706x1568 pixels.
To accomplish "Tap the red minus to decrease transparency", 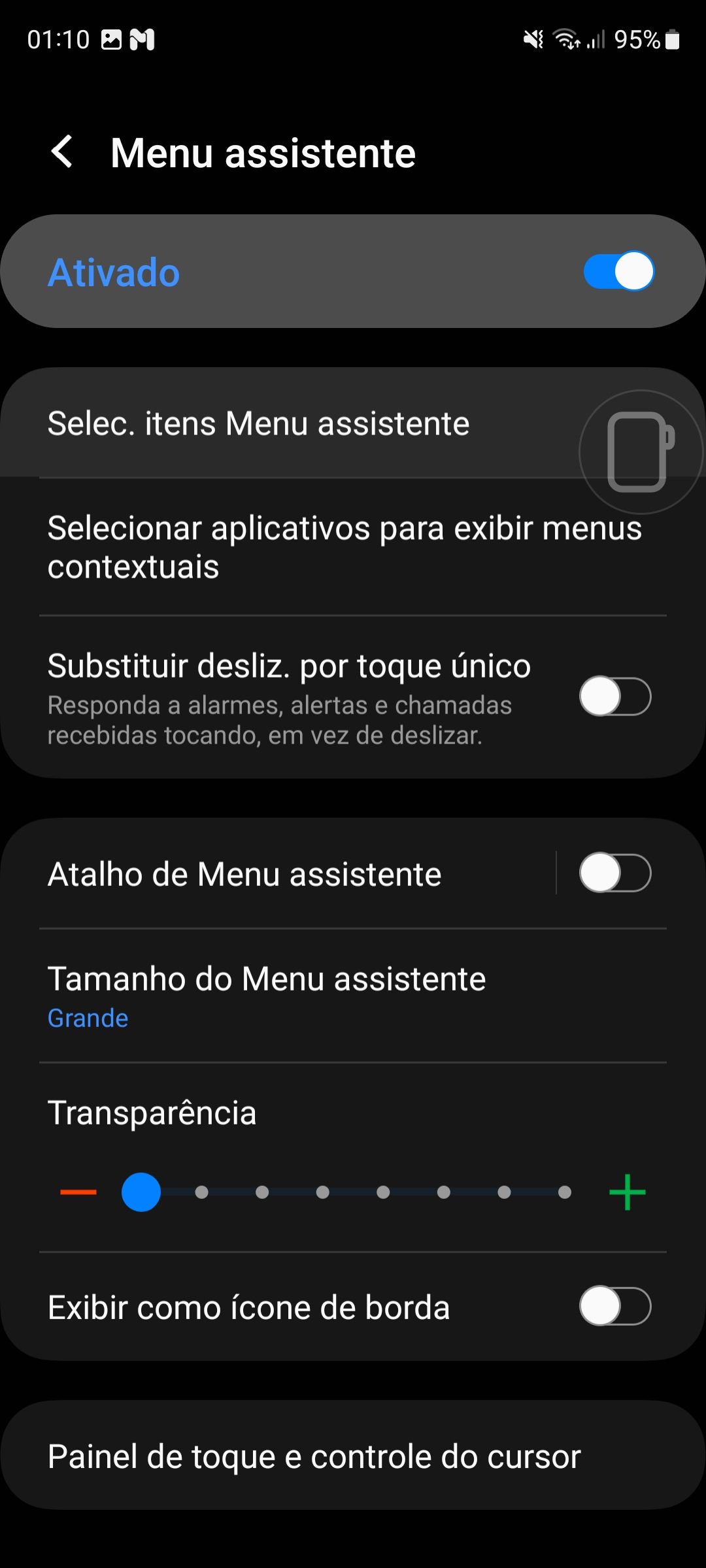I will pos(78,1190).
